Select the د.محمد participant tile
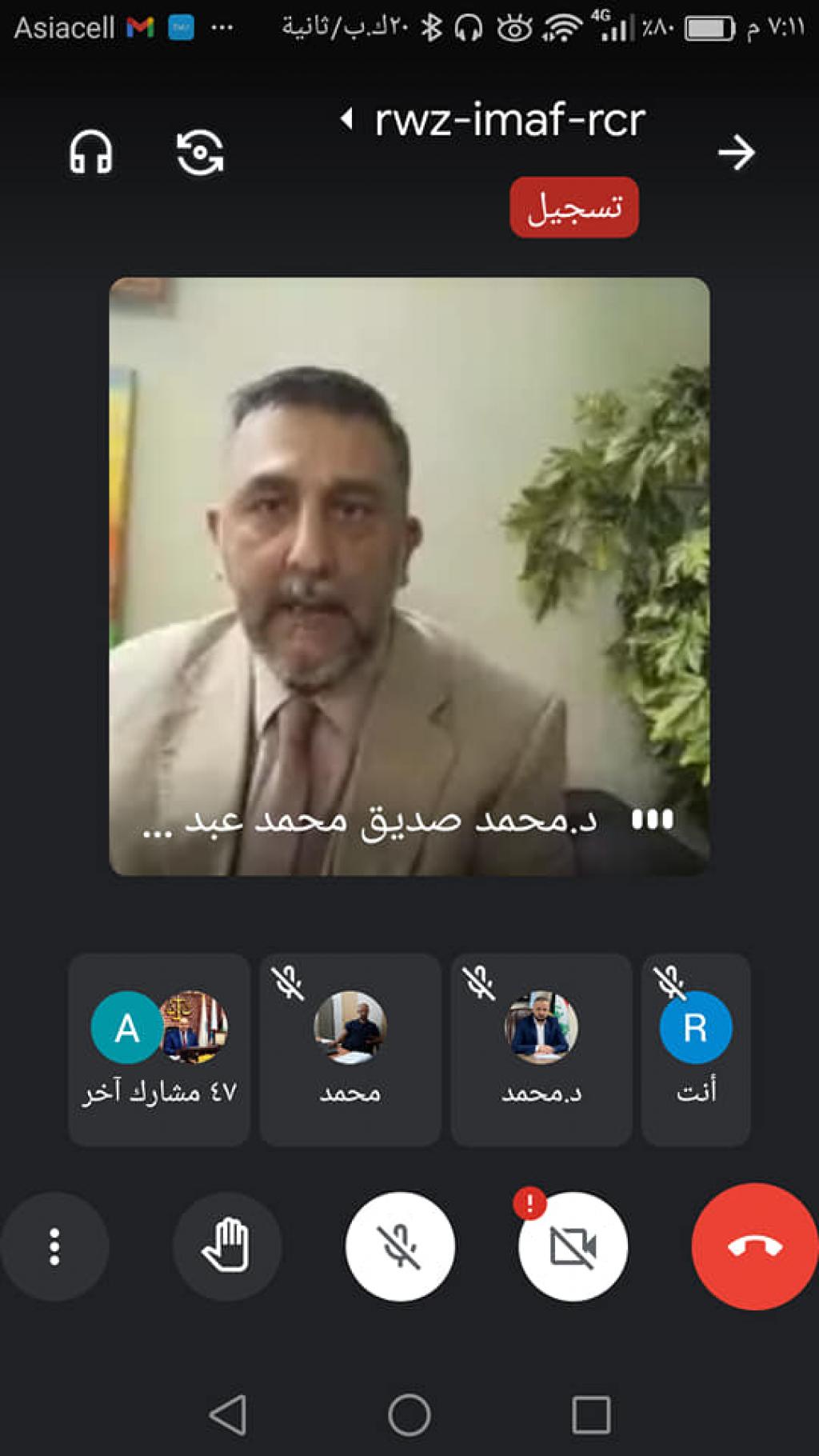819x1456 pixels. pos(541,1049)
